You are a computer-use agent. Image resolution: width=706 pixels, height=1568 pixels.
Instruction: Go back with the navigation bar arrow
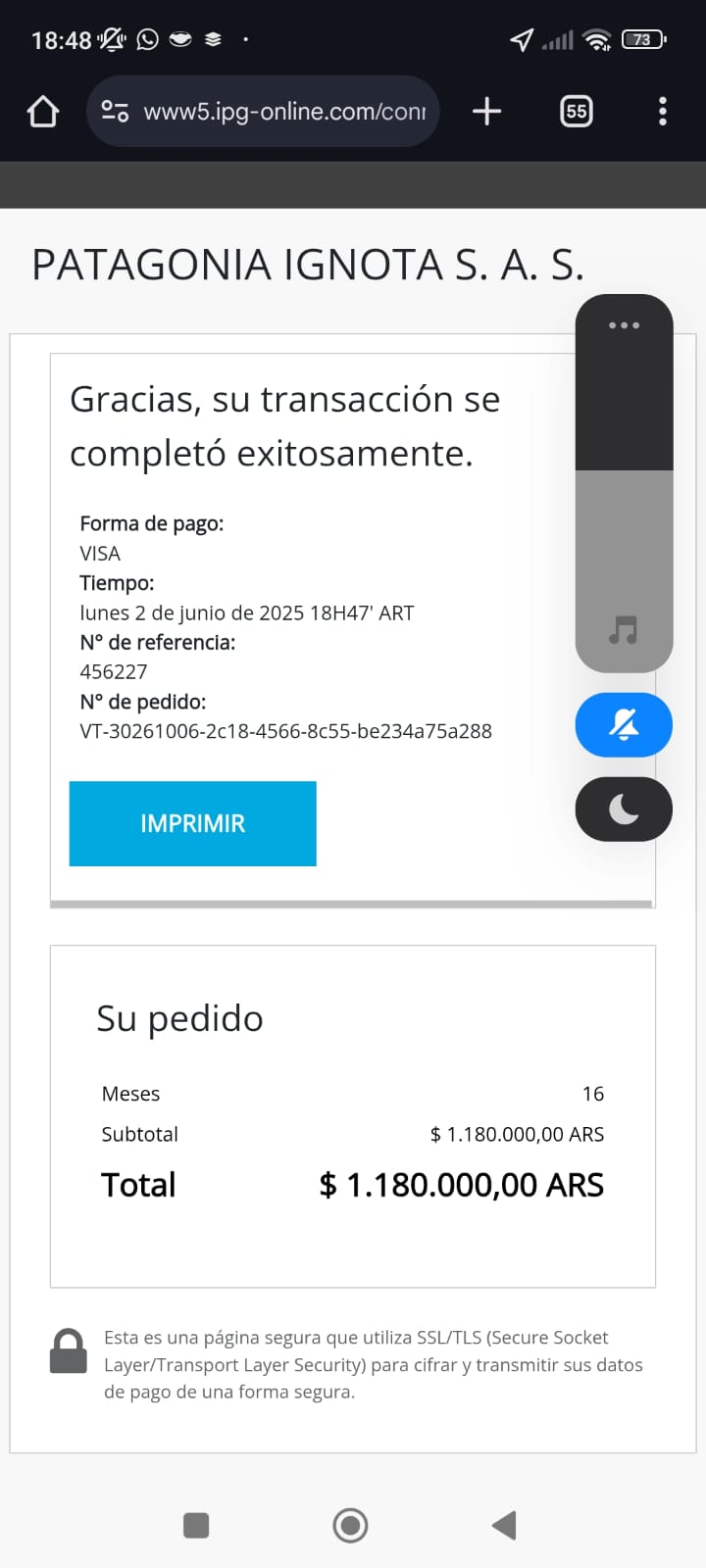[504, 1525]
